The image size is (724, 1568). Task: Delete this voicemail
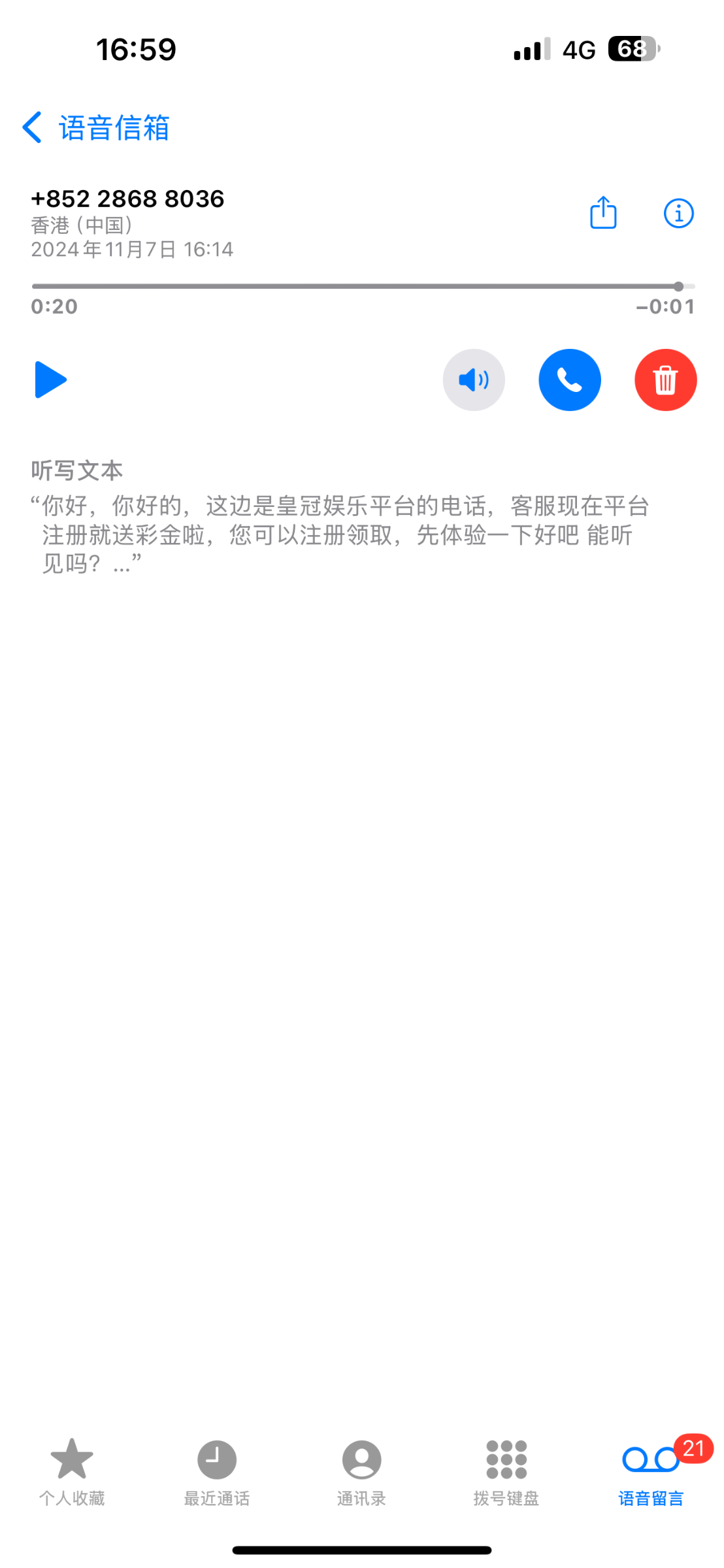[665, 380]
